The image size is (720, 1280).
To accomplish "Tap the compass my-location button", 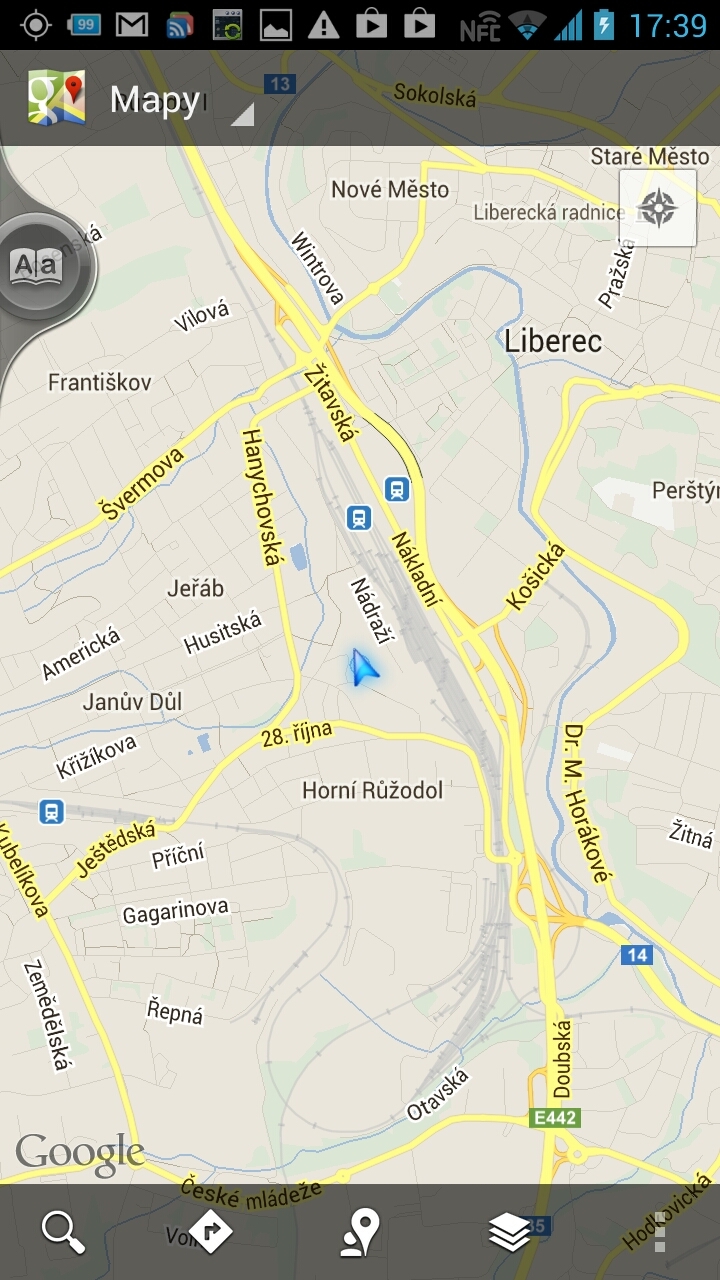I will [x=657, y=208].
